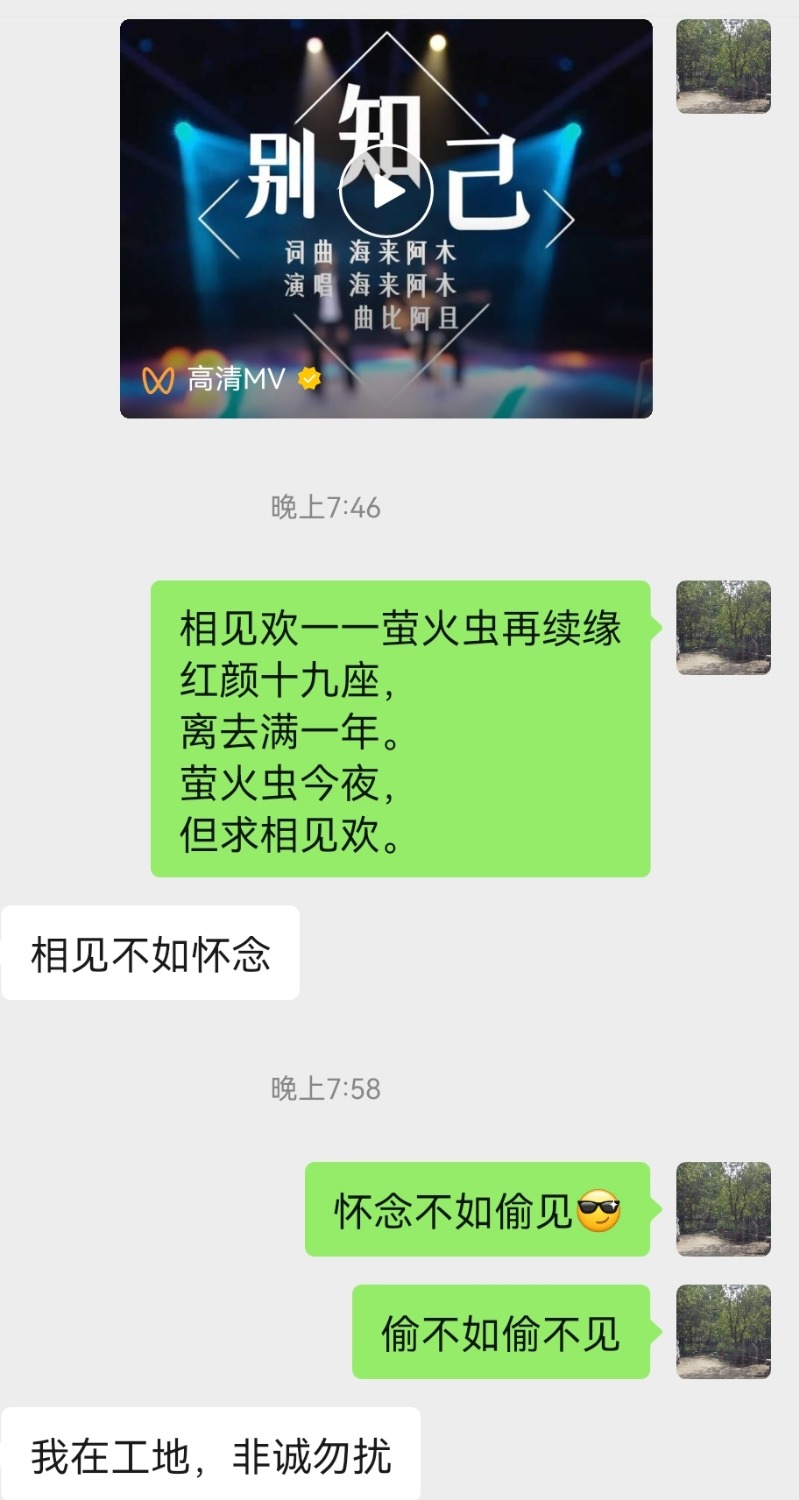
Task: Tap the green bubble containing the firefly poem
Action: [400, 725]
